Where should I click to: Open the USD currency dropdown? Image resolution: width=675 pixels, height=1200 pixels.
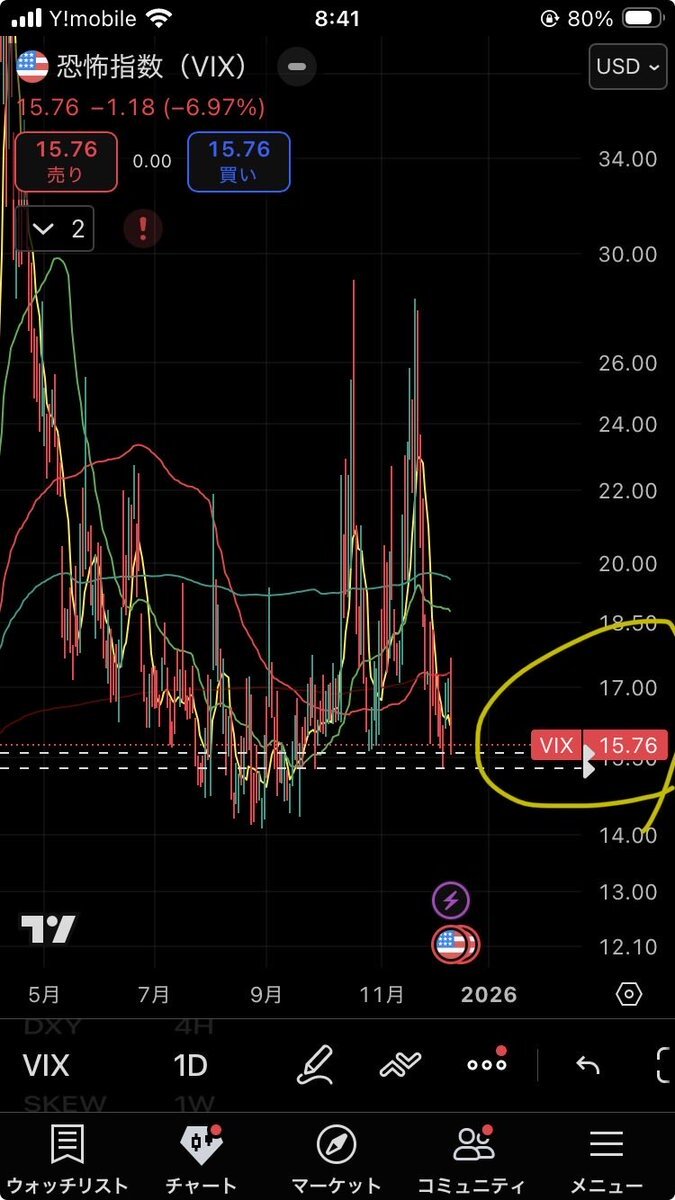coord(629,67)
